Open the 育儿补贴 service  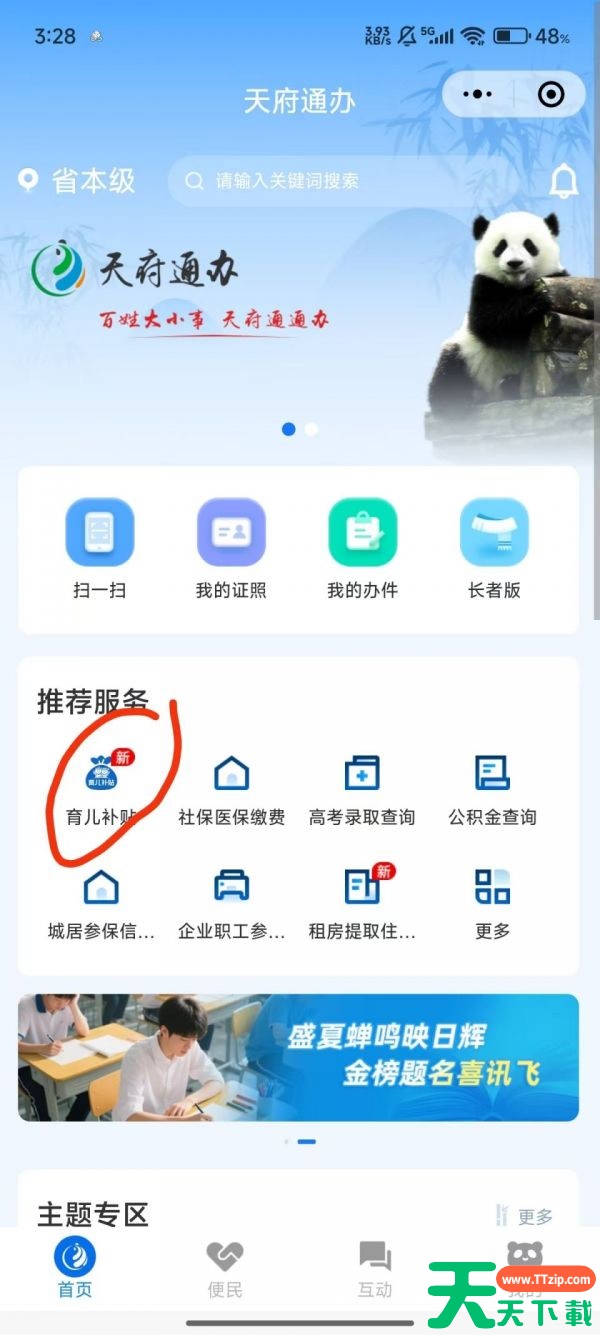click(100, 788)
